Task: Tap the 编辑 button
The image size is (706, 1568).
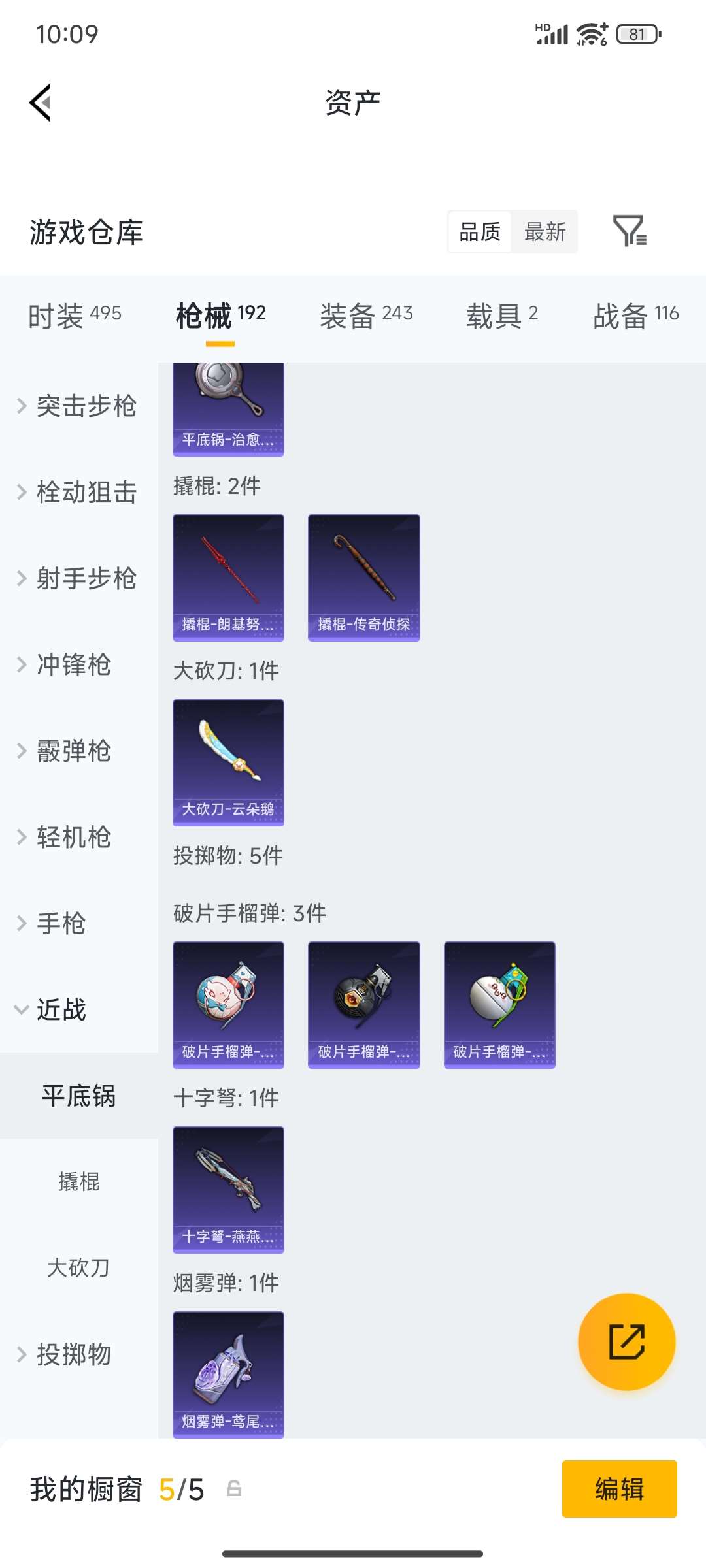Action: (x=620, y=1490)
